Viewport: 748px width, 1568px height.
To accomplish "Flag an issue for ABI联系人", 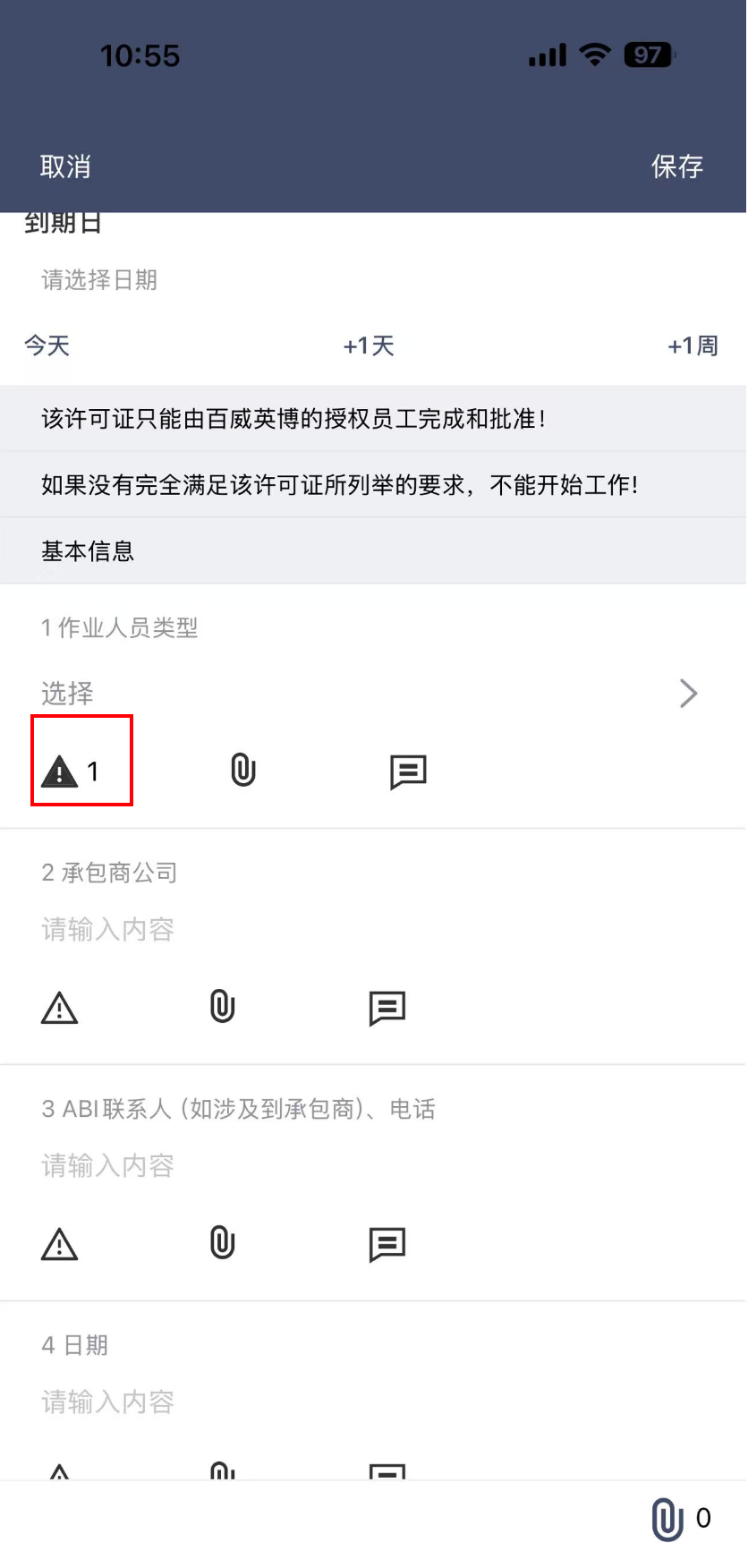I will [60, 1244].
